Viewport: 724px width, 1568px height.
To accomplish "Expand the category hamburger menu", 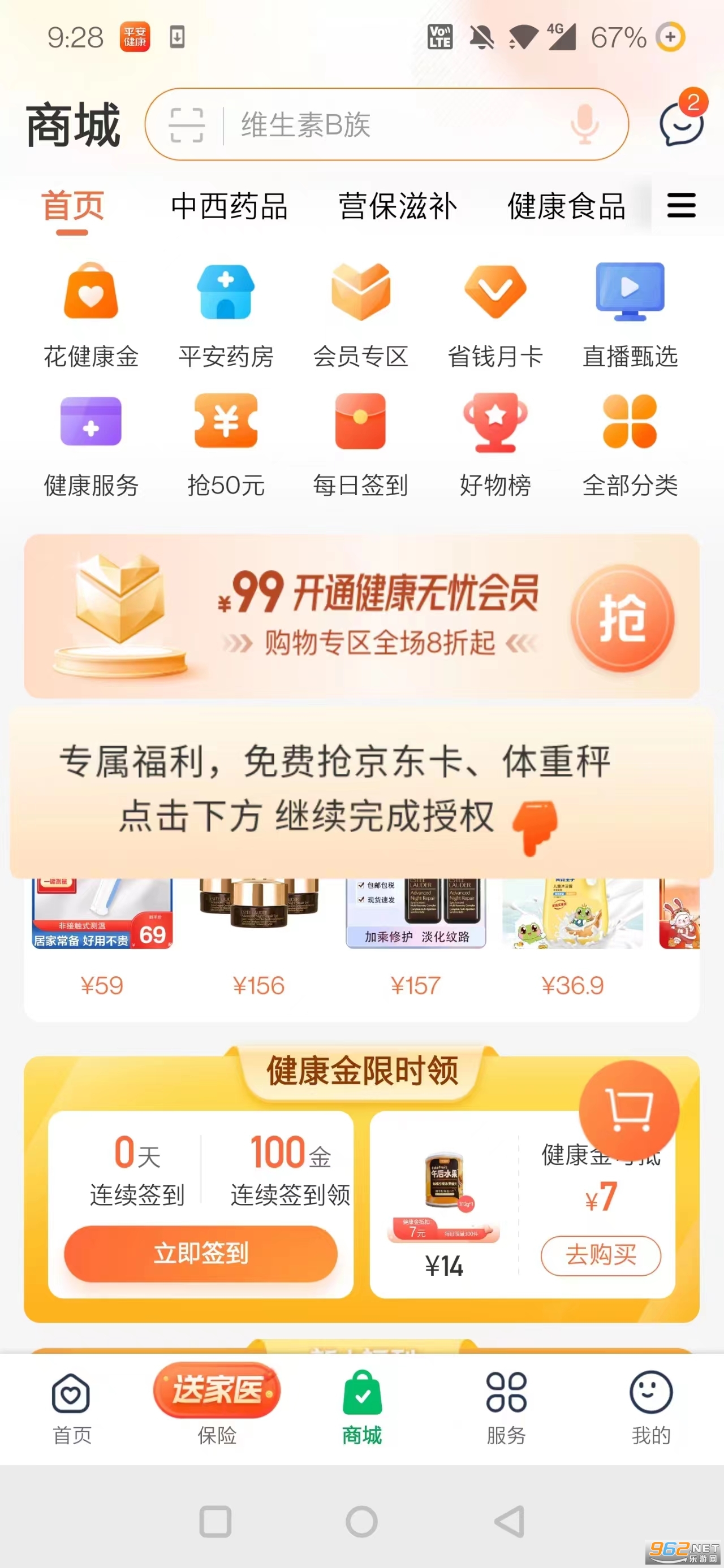I will pyautogui.click(x=682, y=206).
